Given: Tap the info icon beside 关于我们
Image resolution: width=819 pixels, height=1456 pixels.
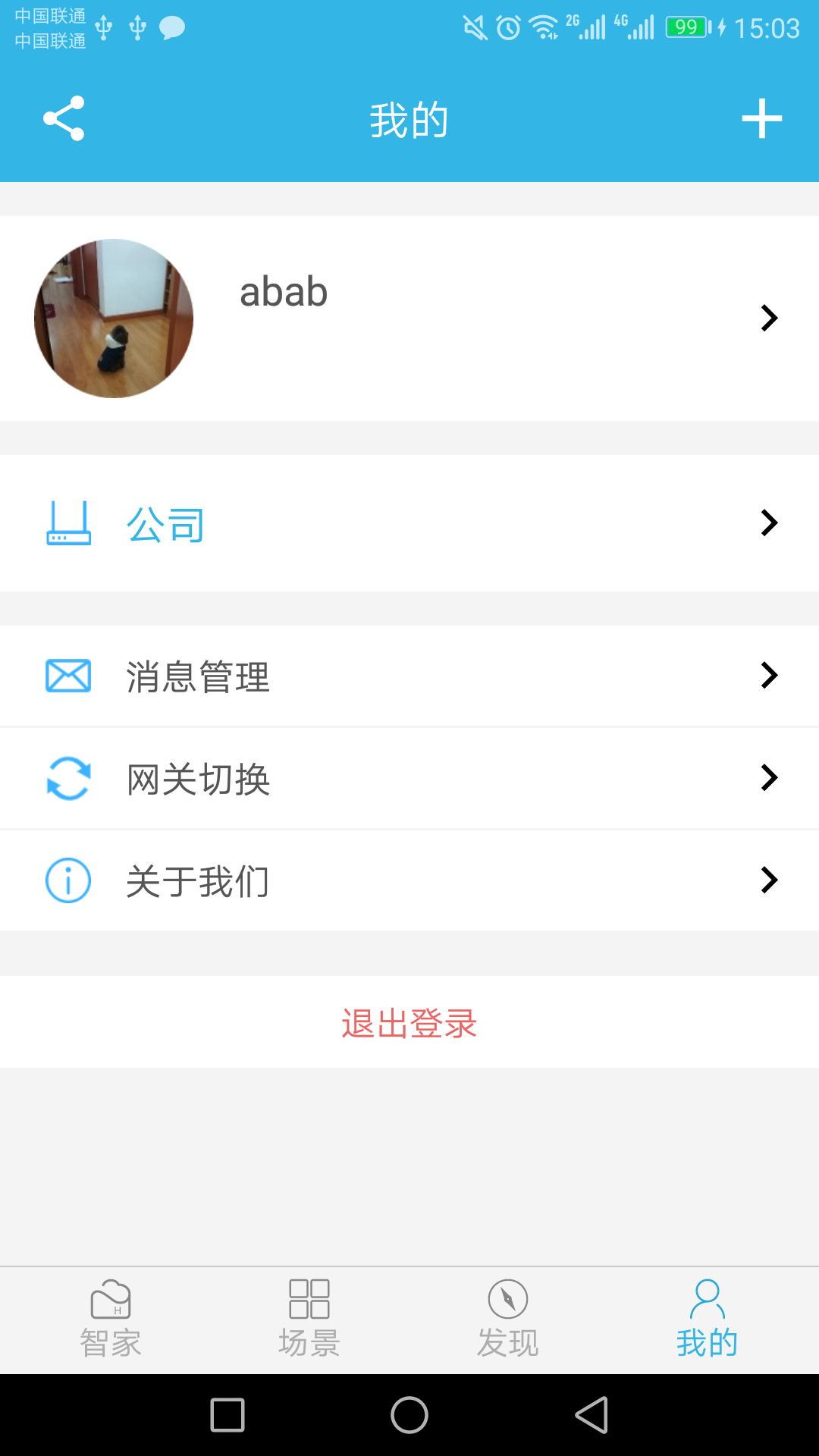Looking at the screenshot, I should pyautogui.click(x=67, y=880).
